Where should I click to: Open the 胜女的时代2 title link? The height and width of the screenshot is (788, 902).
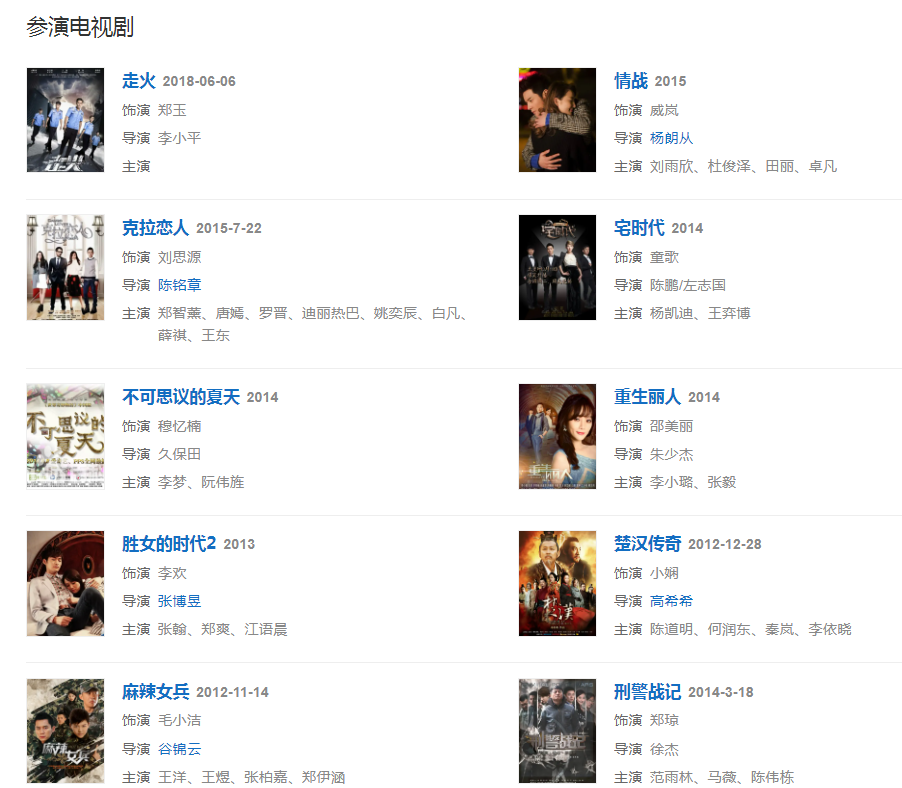[x=169, y=544]
